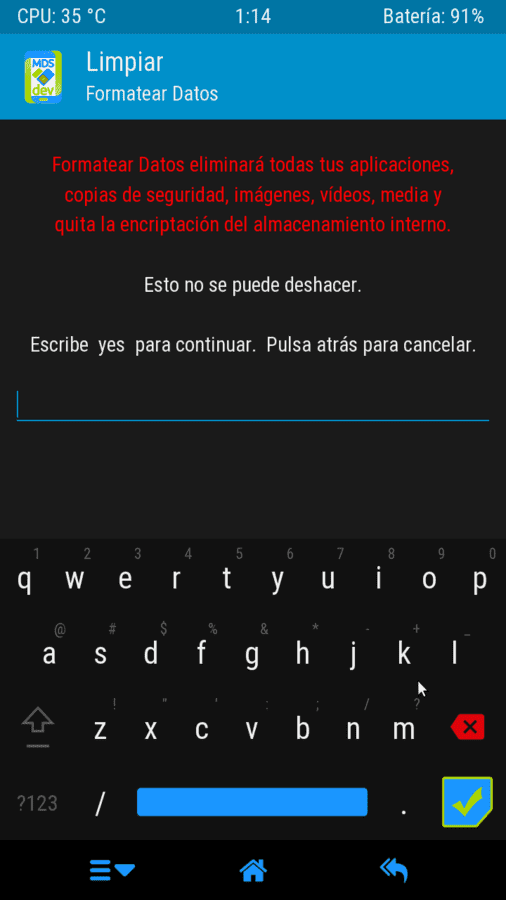This screenshot has width=506, height=900.
Task: Open the console log menu icon
Action: click(112, 871)
